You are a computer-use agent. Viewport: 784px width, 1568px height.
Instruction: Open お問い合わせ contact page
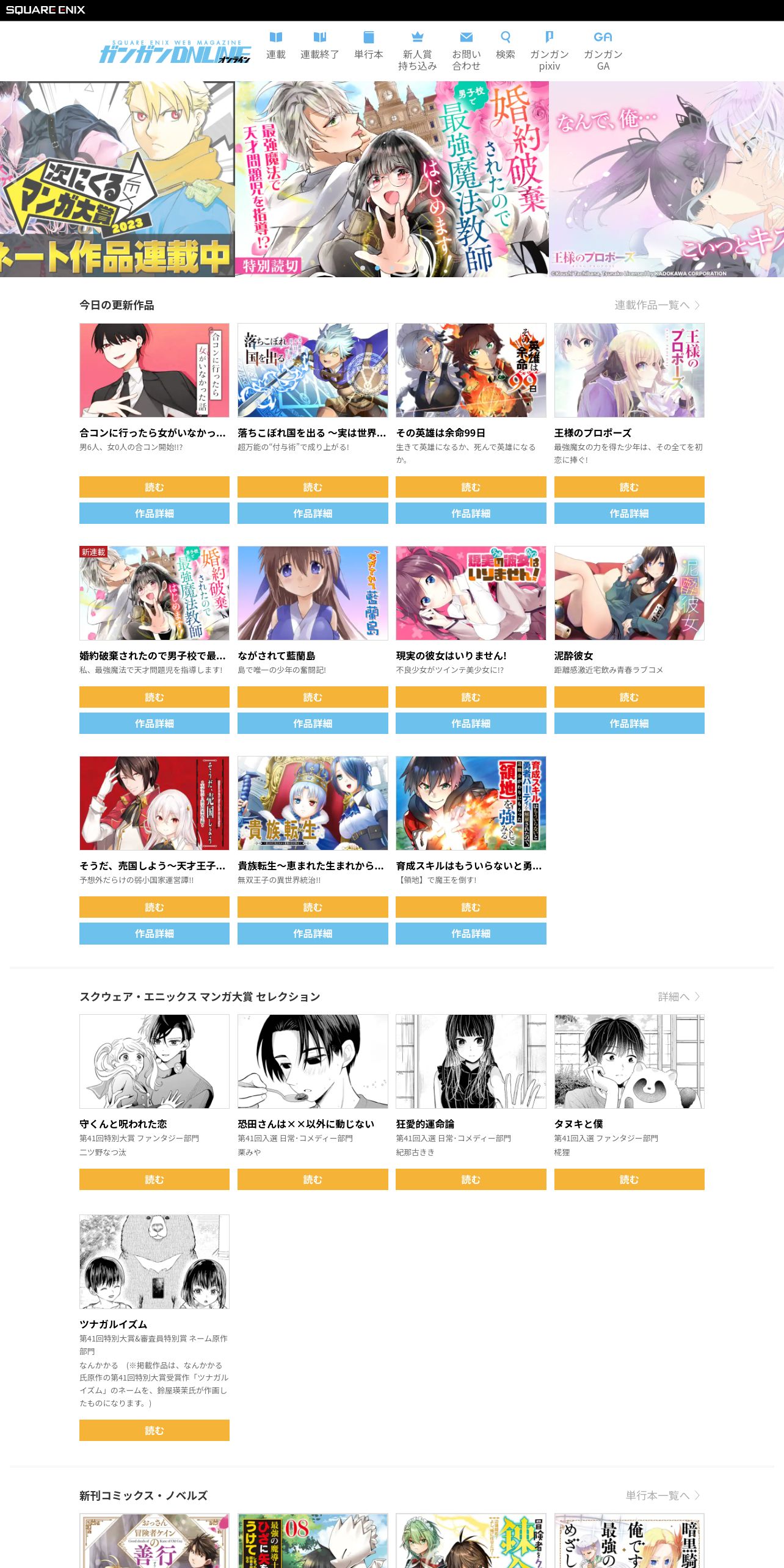[x=466, y=52]
